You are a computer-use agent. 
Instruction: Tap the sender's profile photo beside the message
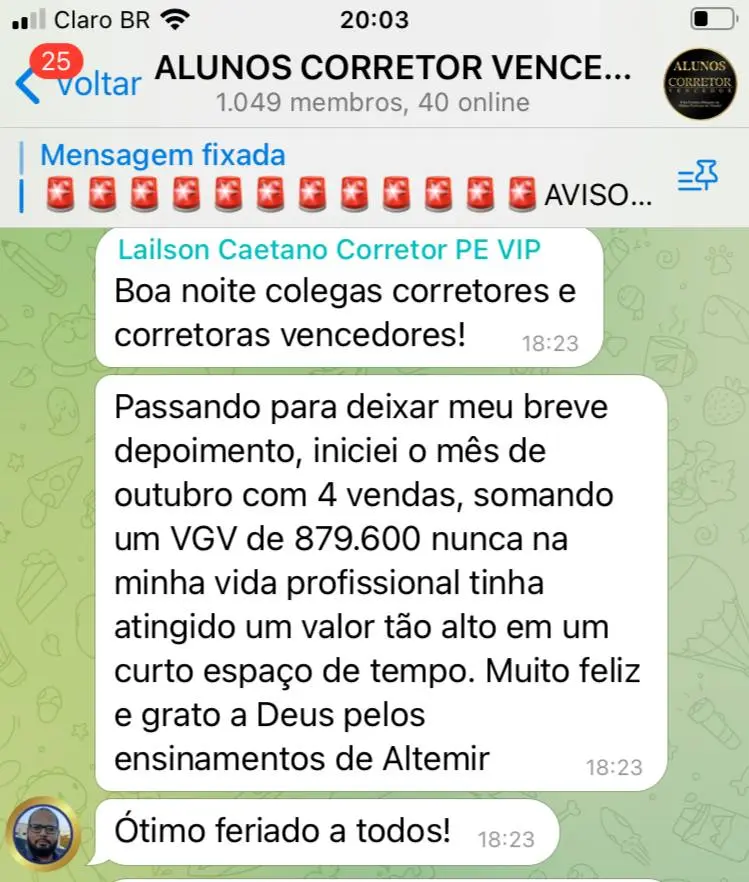click(x=43, y=833)
